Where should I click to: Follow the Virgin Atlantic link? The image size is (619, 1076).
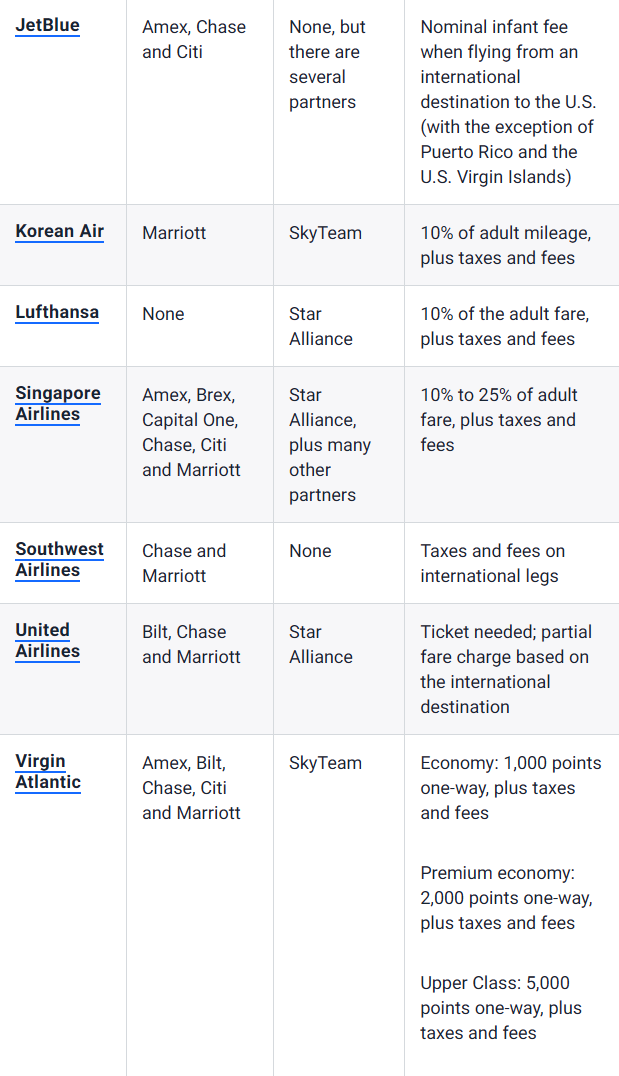click(x=47, y=772)
